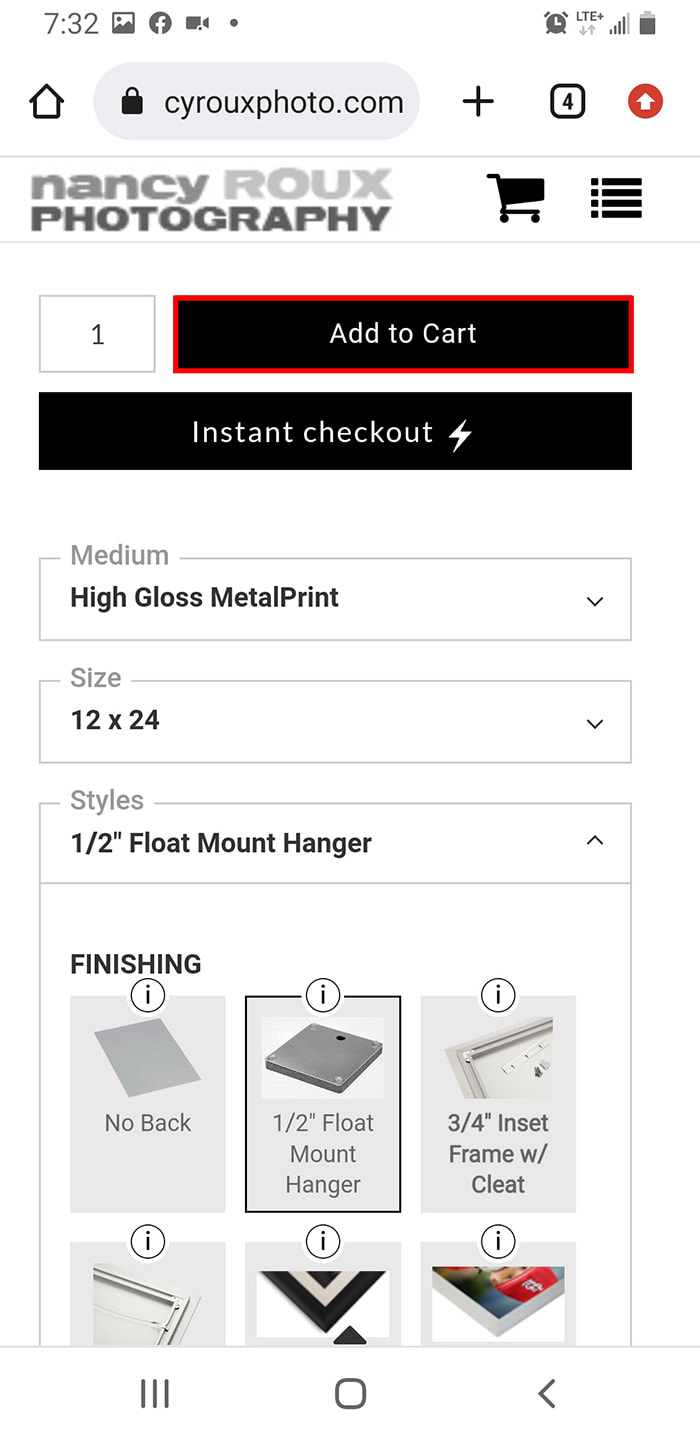View info for No Back option
This screenshot has height=1439, width=700.
pyautogui.click(x=148, y=995)
